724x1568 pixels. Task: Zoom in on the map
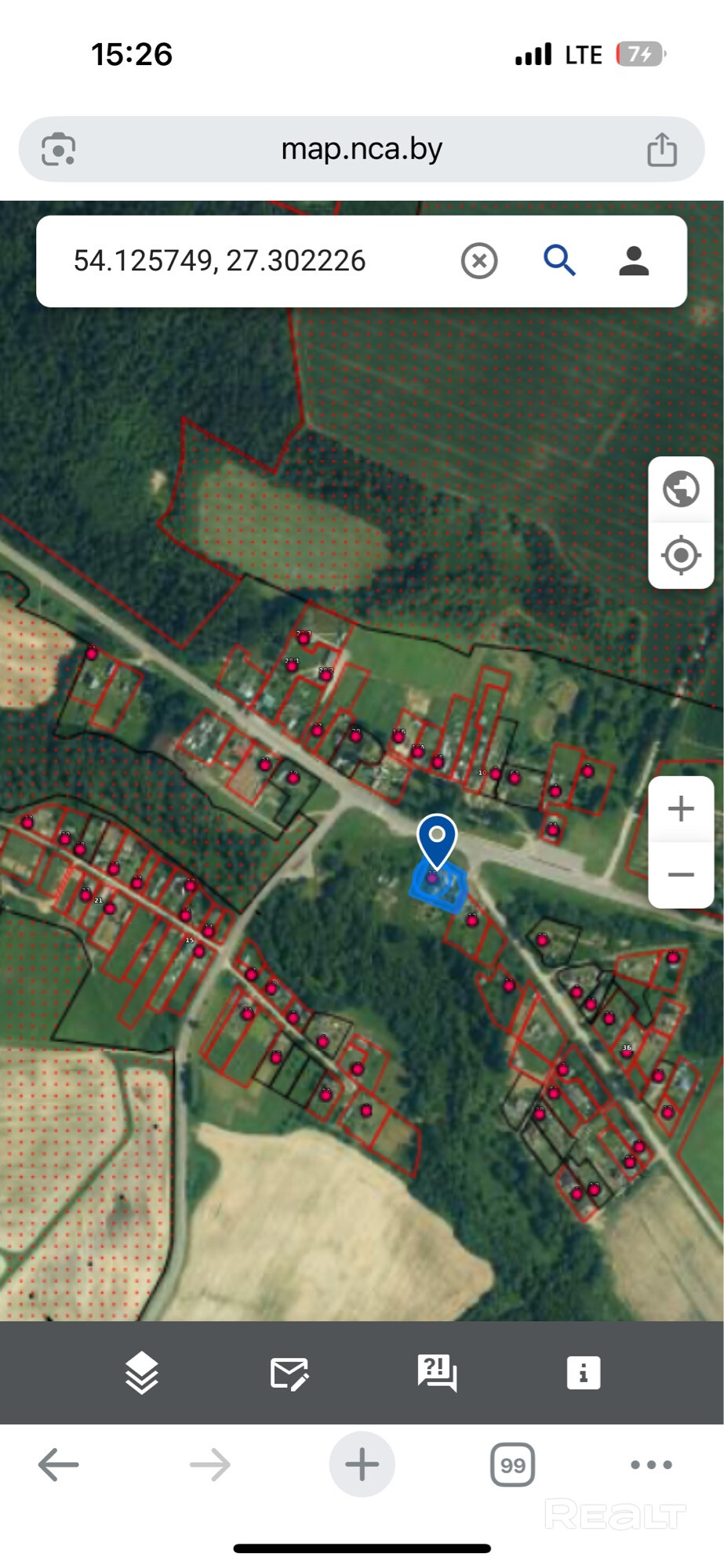click(x=680, y=809)
